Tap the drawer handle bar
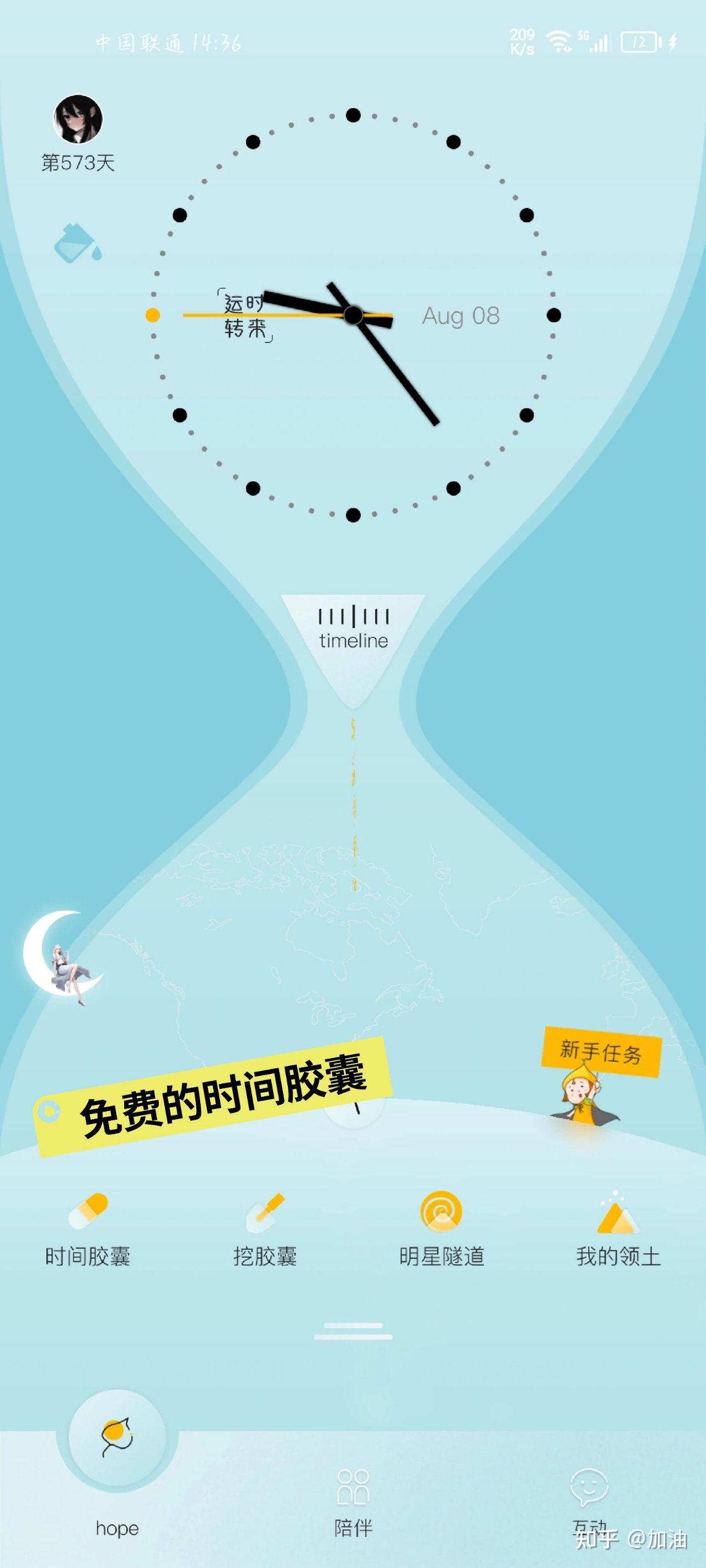Viewport: 706px width, 1568px height. [x=352, y=1331]
